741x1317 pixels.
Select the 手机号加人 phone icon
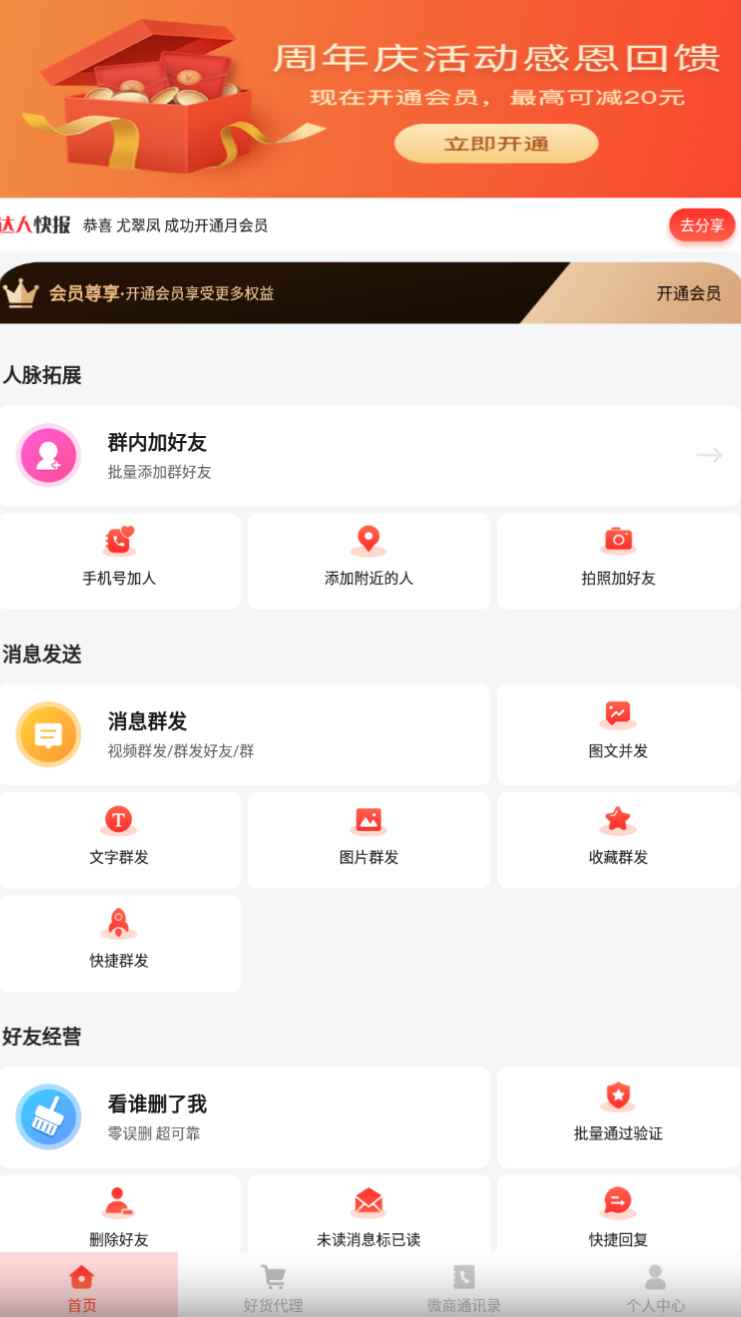pyautogui.click(x=119, y=540)
